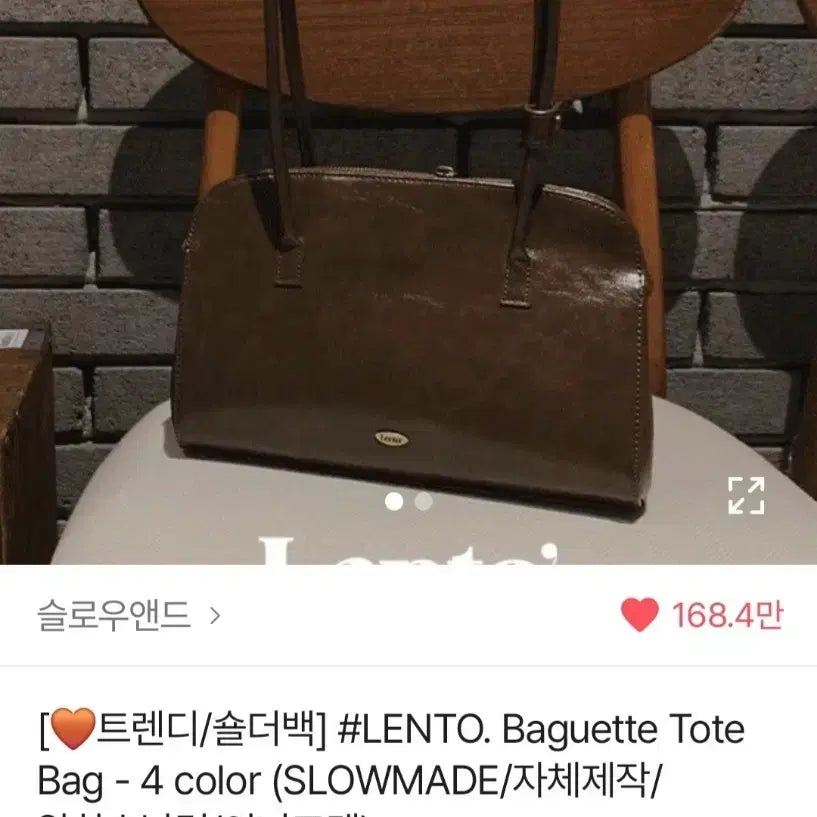Image resolution: width=817 pixels, height=817 pixels.
Task: Expand the product image to fullscreen
Action: pos(745,495)
